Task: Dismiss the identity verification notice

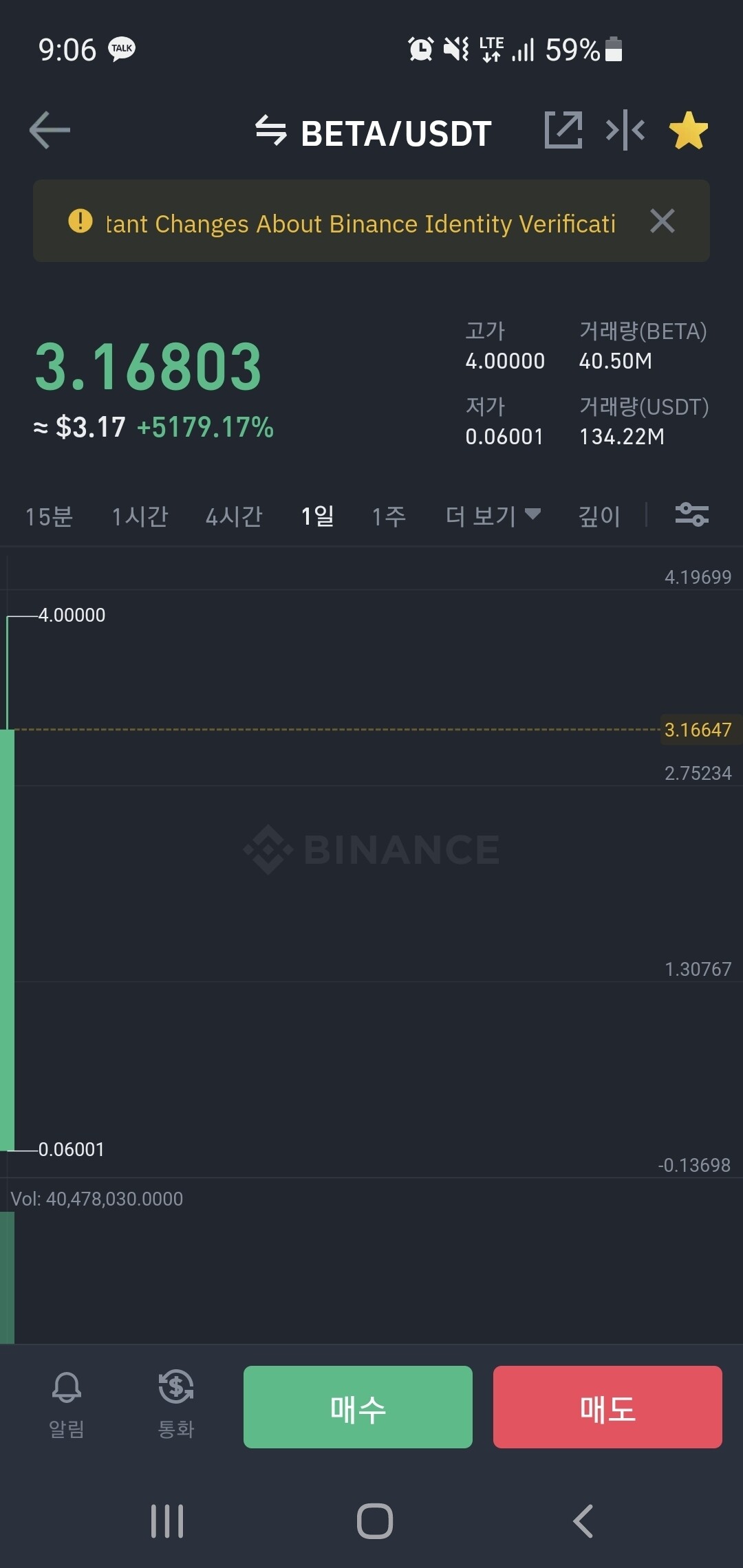Action: 662,221
